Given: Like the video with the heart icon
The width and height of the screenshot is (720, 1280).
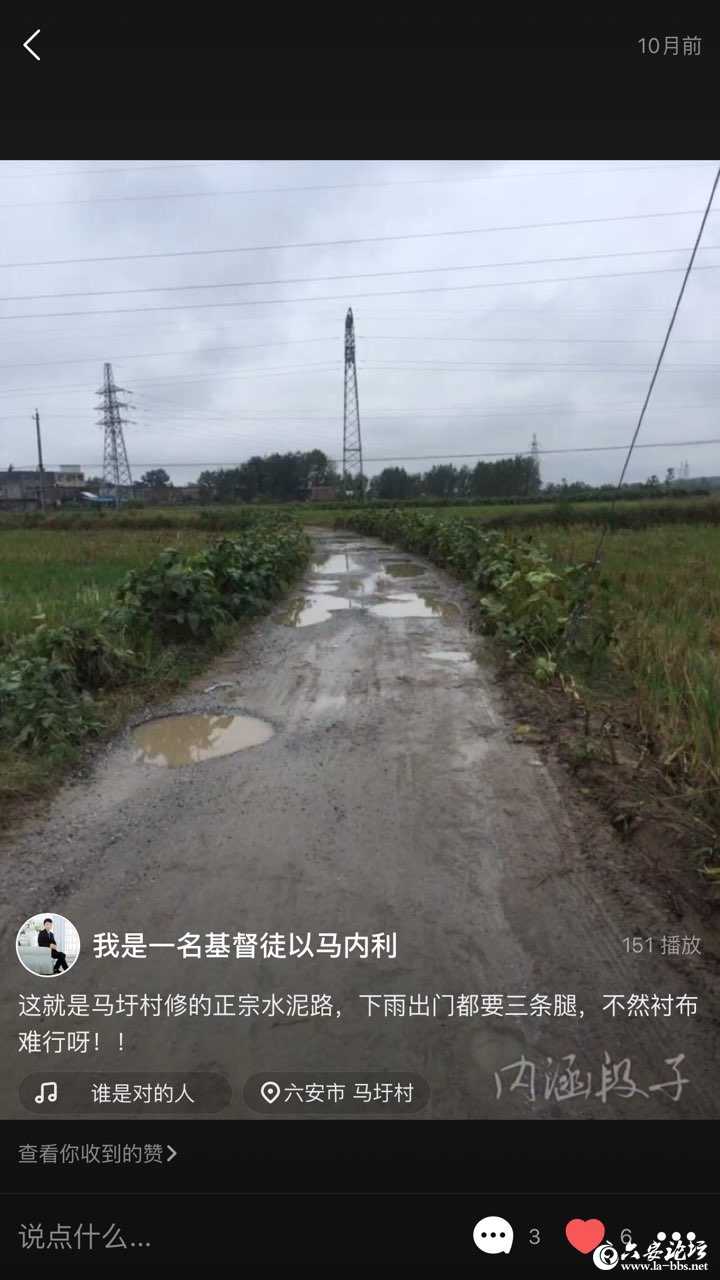Looking at the screenshot, I should click(x=585, y=1236).
